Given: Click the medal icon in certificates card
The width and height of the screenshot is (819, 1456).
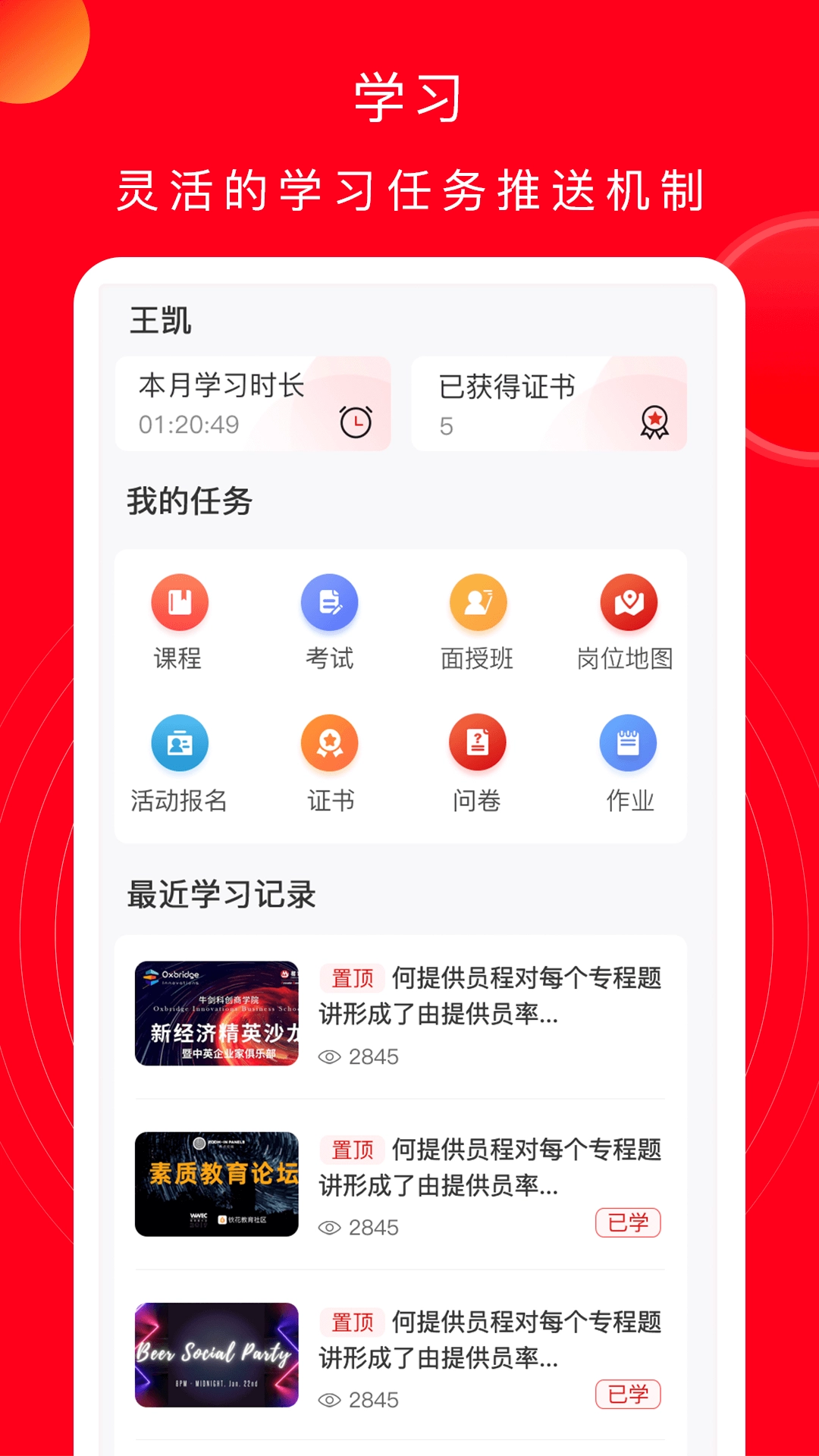Looking at the screenshot, I should [x=654, y=422].
